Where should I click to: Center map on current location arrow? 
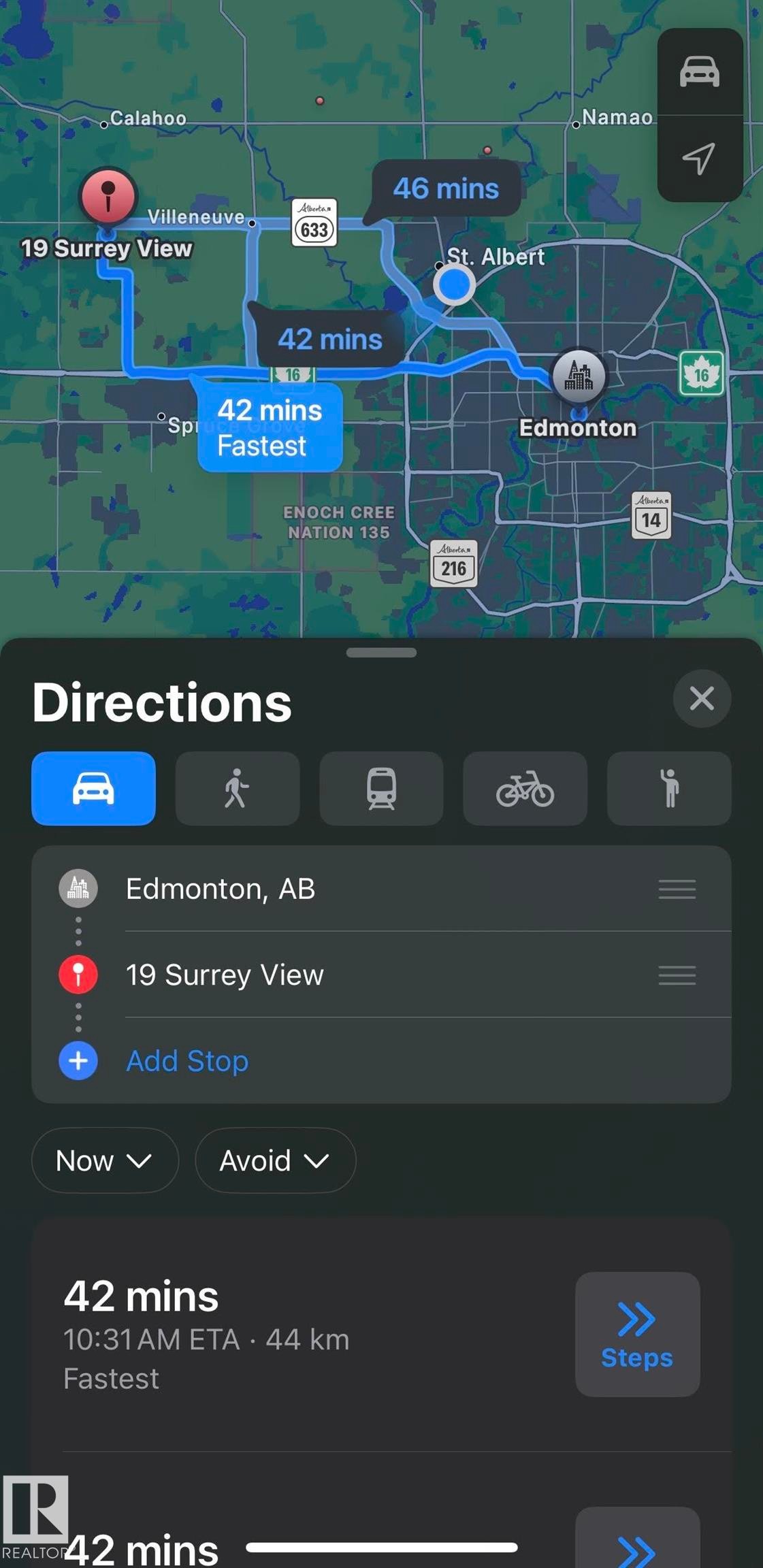pyautogui.click(x=699, y=159)
